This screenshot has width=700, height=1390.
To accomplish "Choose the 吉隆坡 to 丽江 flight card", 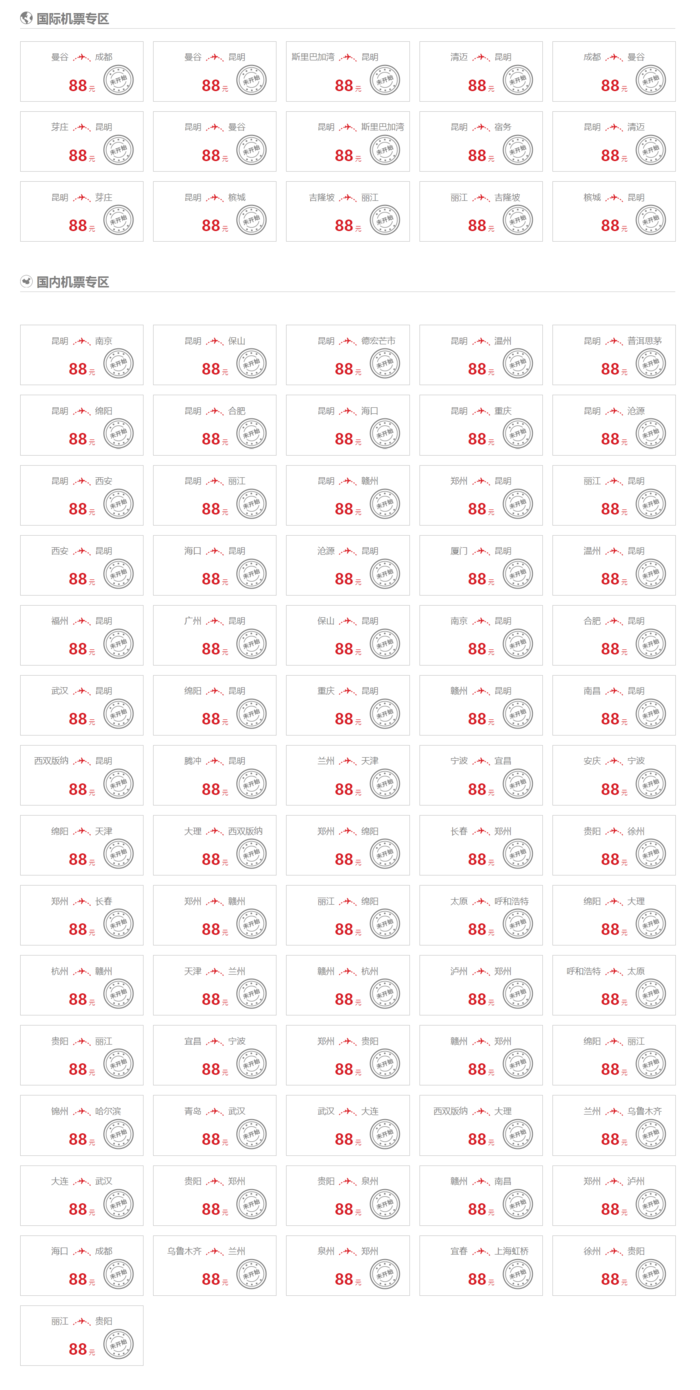I will [347, 211].
